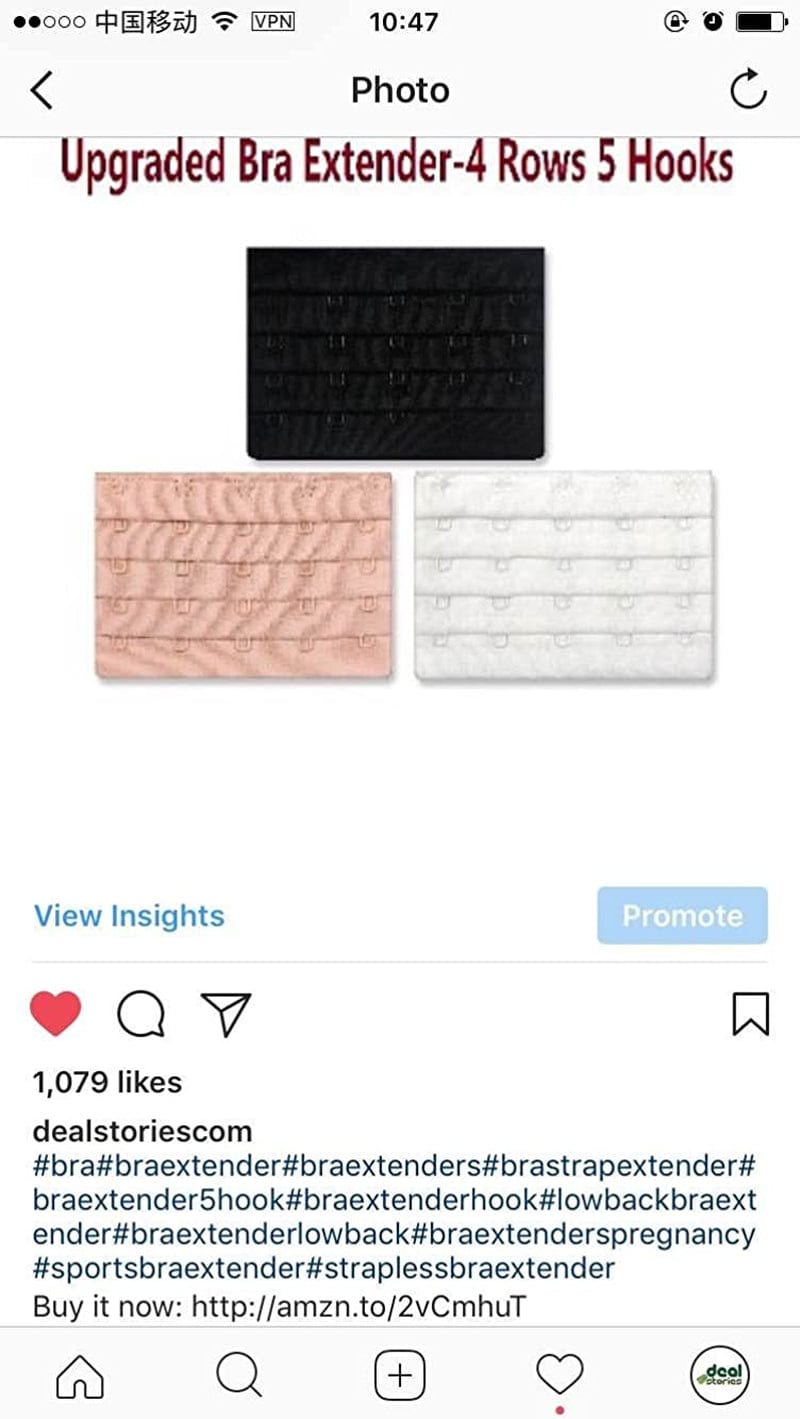
Task: Open View Insights for this post
Action: tap(129, 916)
